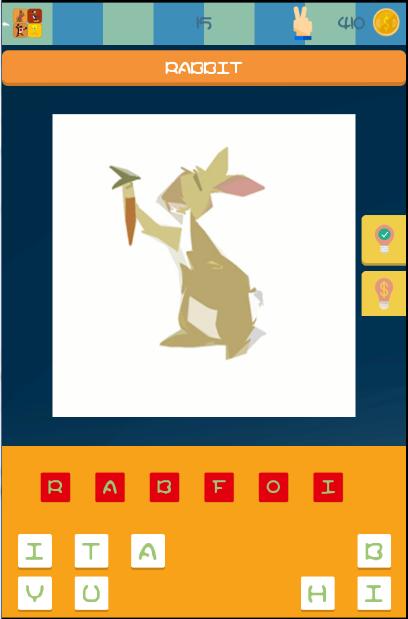This screenshot has height=619, width=408.
Task: Tap the peace-sign hand icon in top bar
Action: 303,23
